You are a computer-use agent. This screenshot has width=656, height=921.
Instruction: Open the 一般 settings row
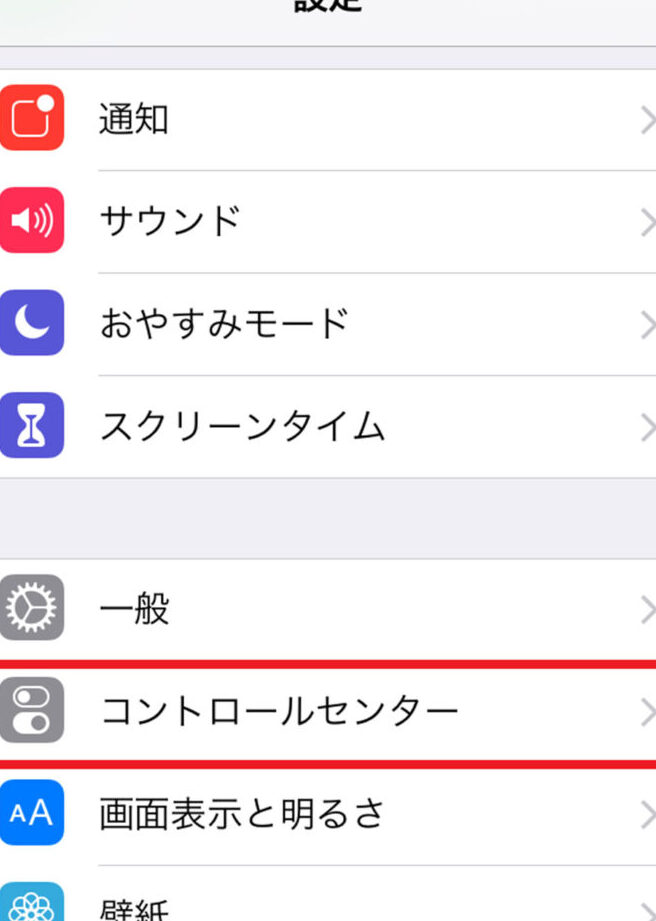tap(330, 609)
